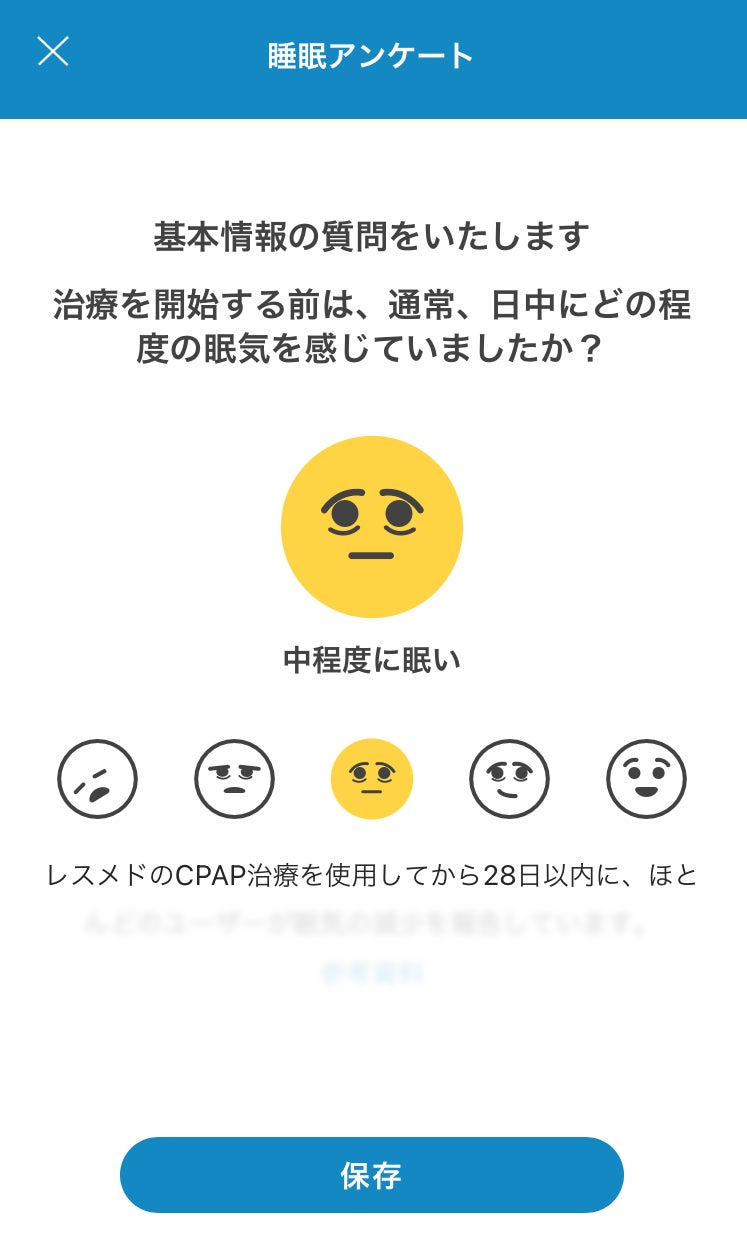Close the sleep survey
Screen dimensions: 747x1257
pyautogui.click(x=53, y=52)
